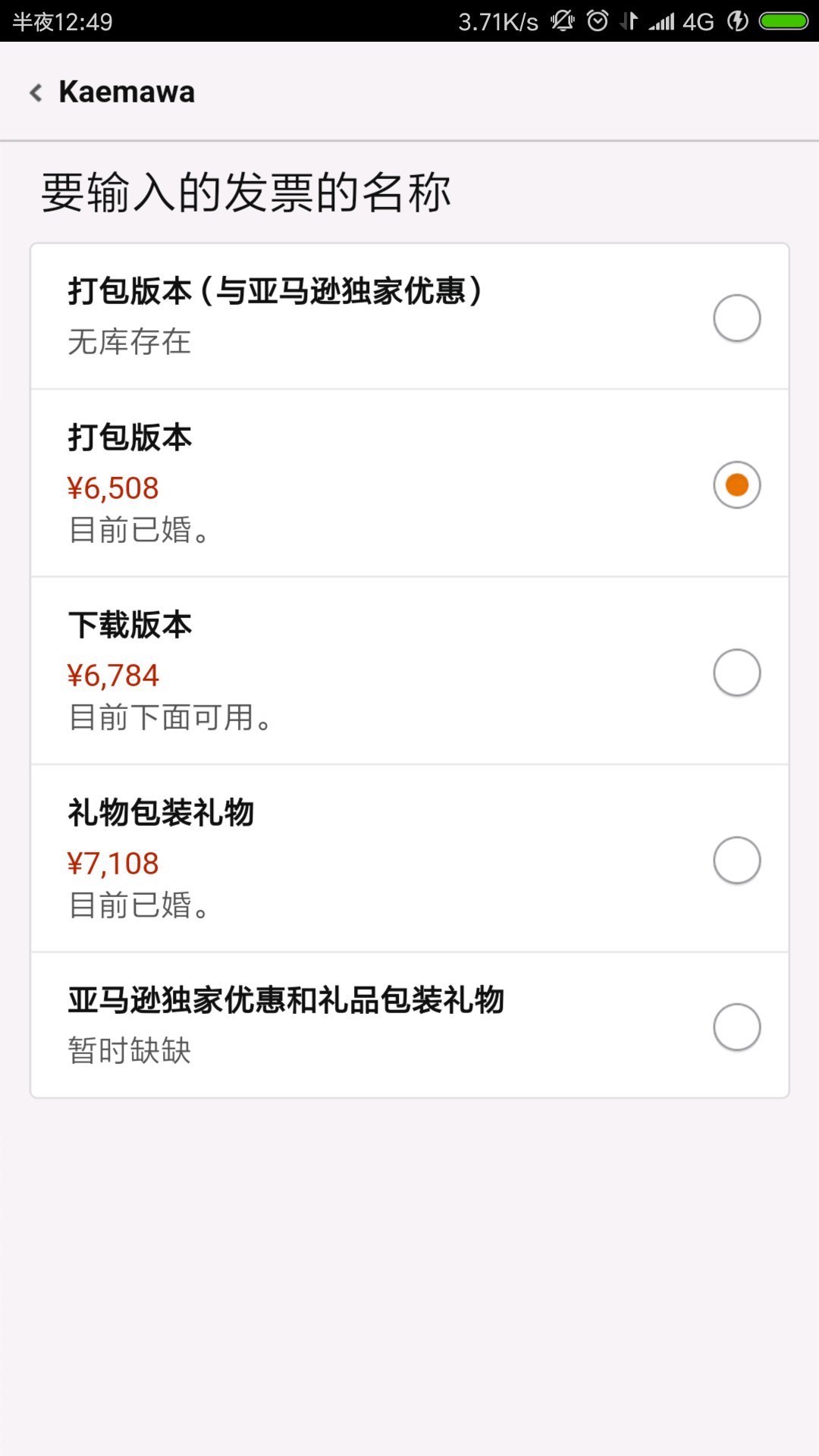The height and width of the screenshot is (1456, 819).
Task: Choose the 下载版本 option
Action: point(409,671)
